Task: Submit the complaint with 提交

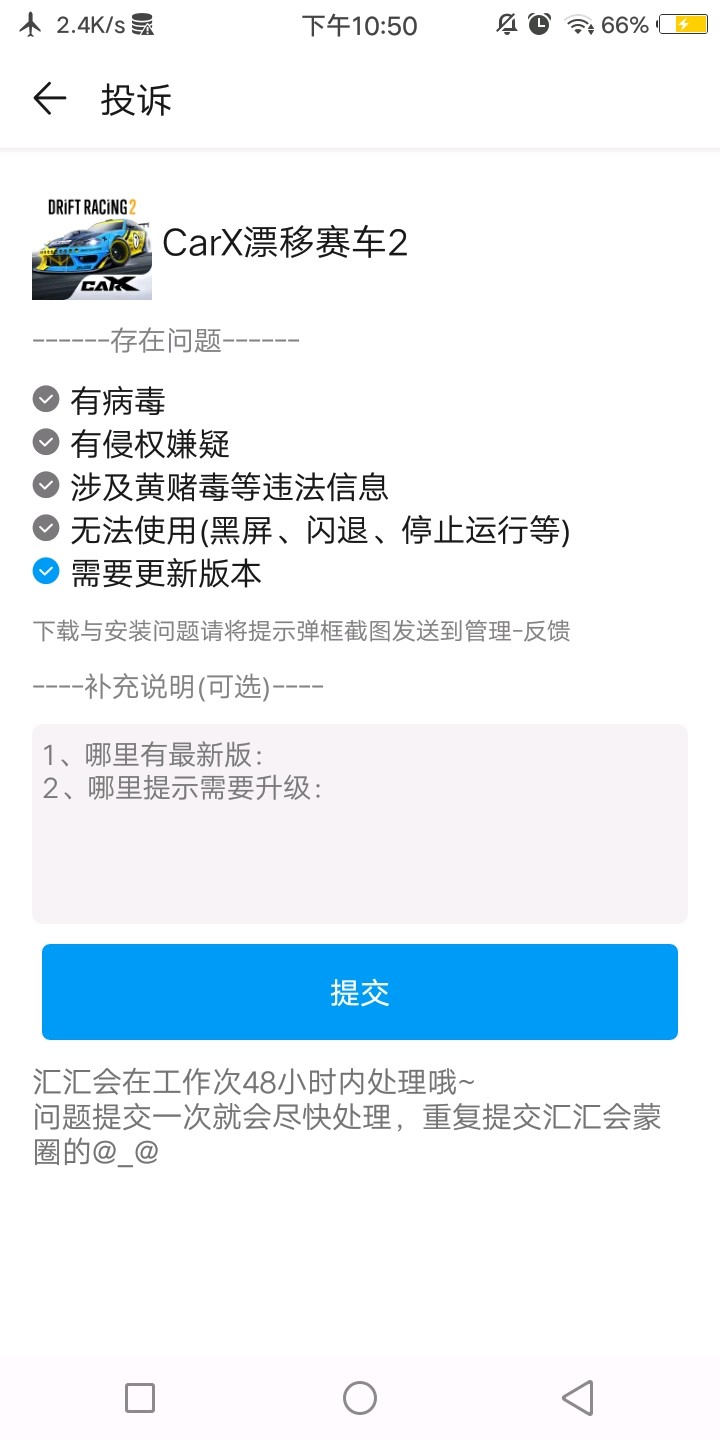Action: click(360, 991)
